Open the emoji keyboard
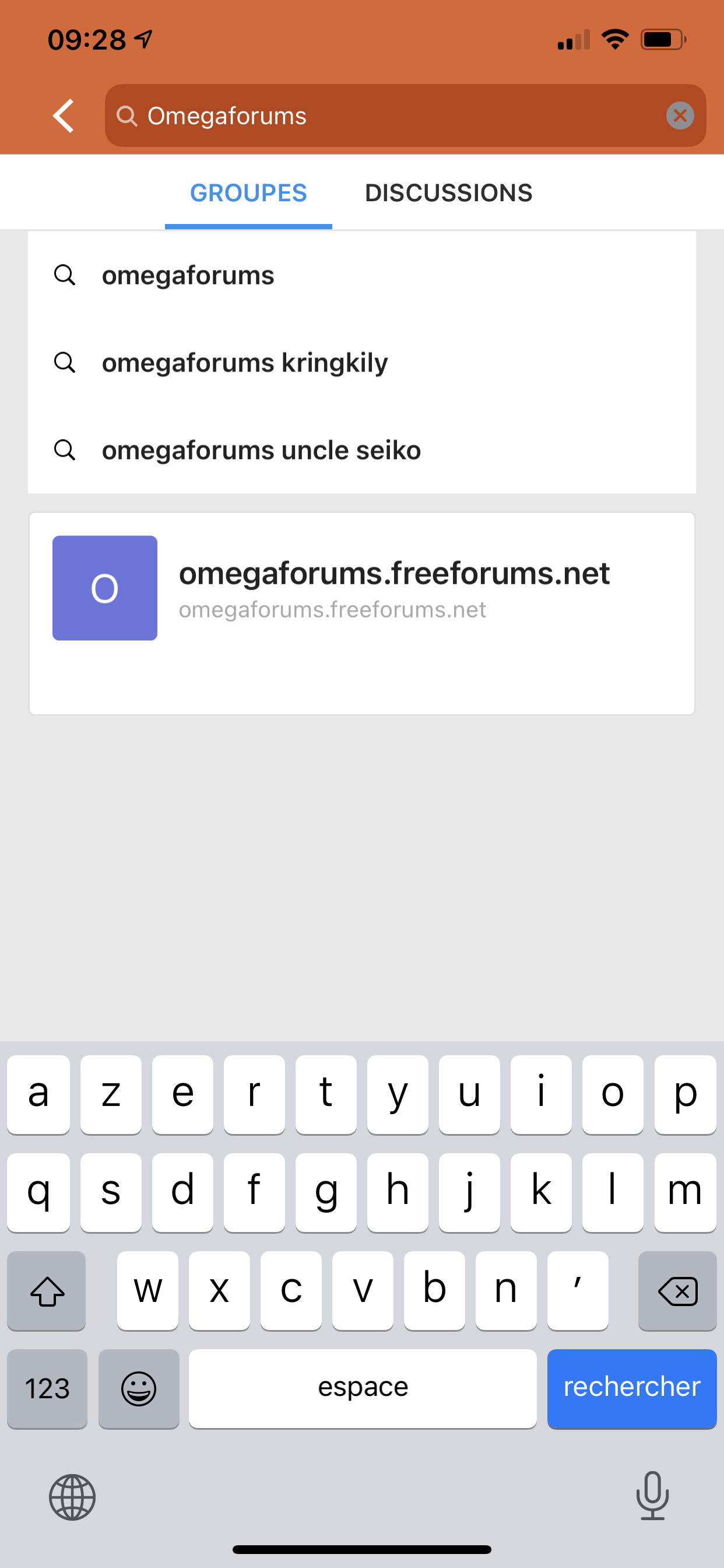The image size is (724, 1568). tap(139, 1388)
